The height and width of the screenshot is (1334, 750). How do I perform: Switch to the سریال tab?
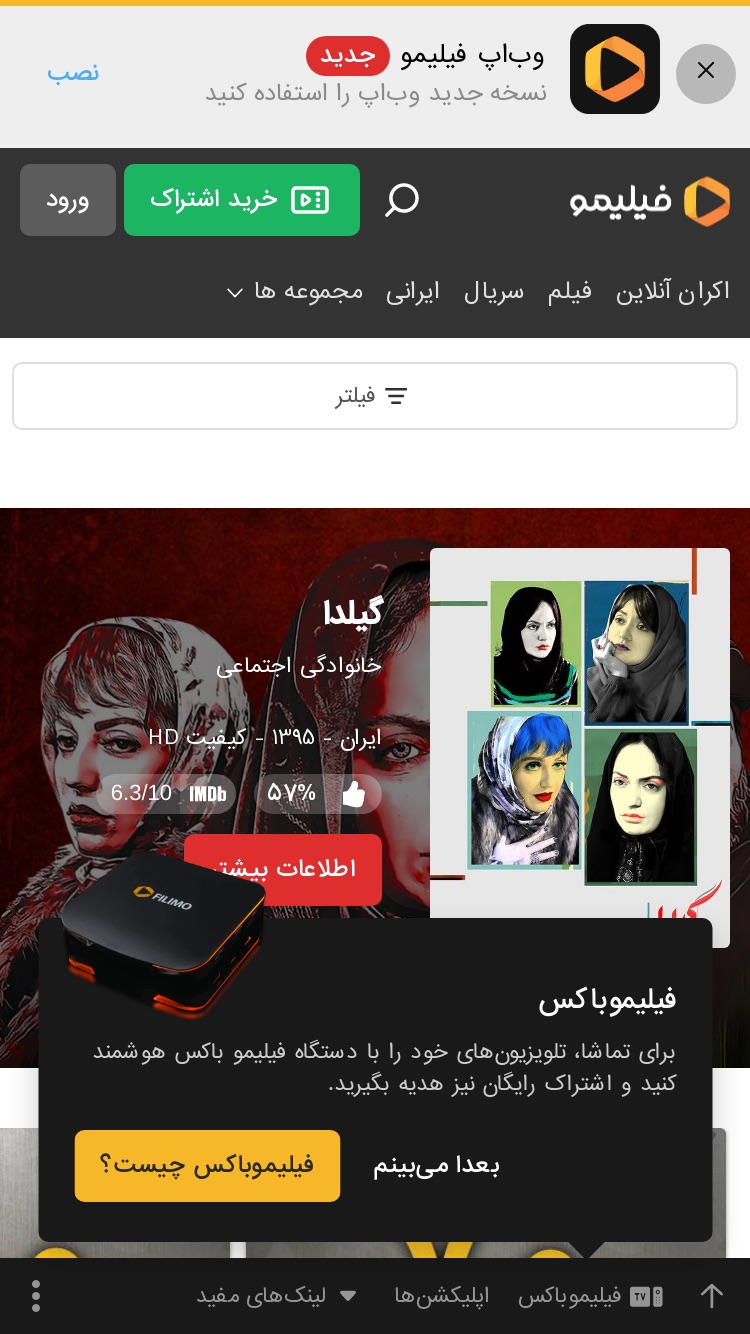(x=493, y=292)
